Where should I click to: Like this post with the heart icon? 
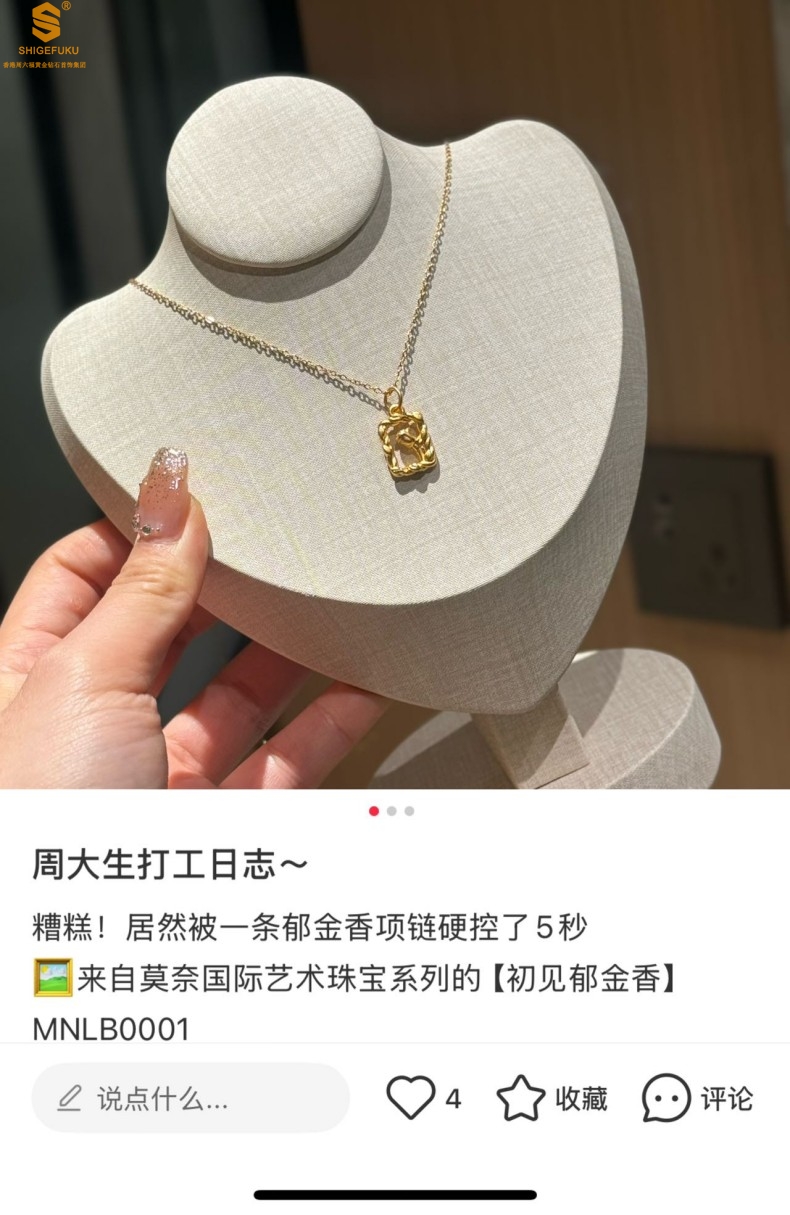coord(411,1098)
